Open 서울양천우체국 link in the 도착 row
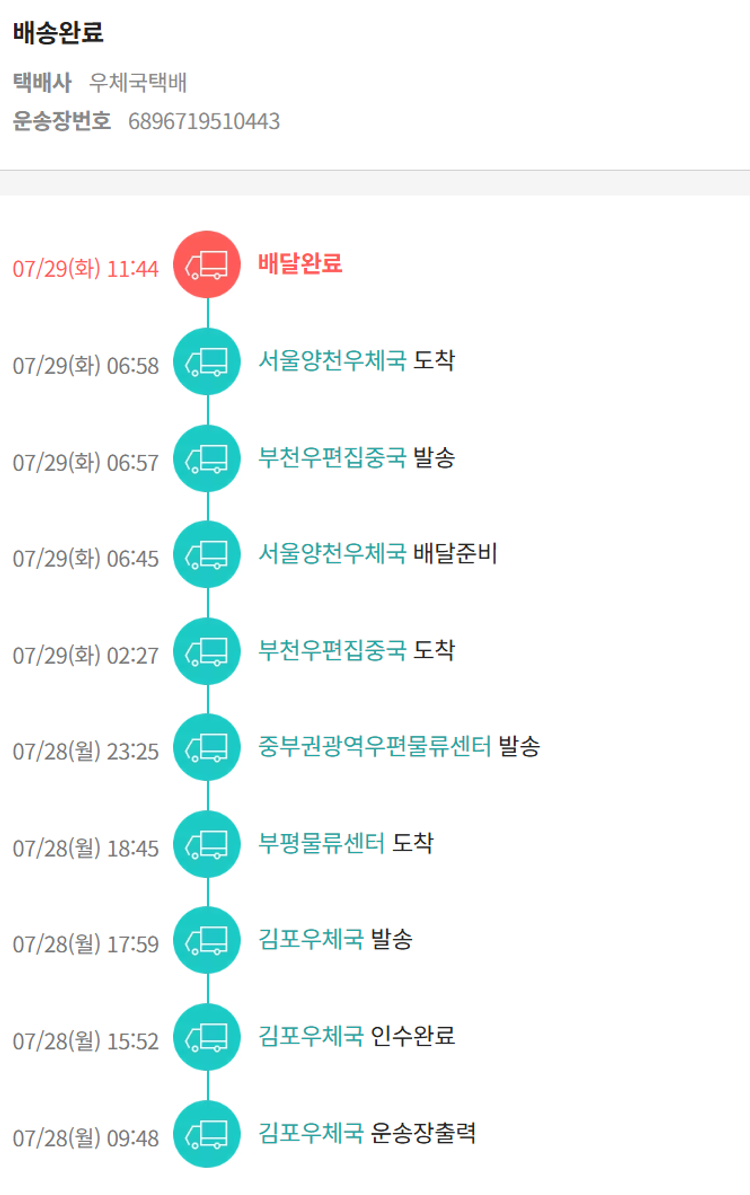Screen dimensions: 750x1195 tap(332, 360)
